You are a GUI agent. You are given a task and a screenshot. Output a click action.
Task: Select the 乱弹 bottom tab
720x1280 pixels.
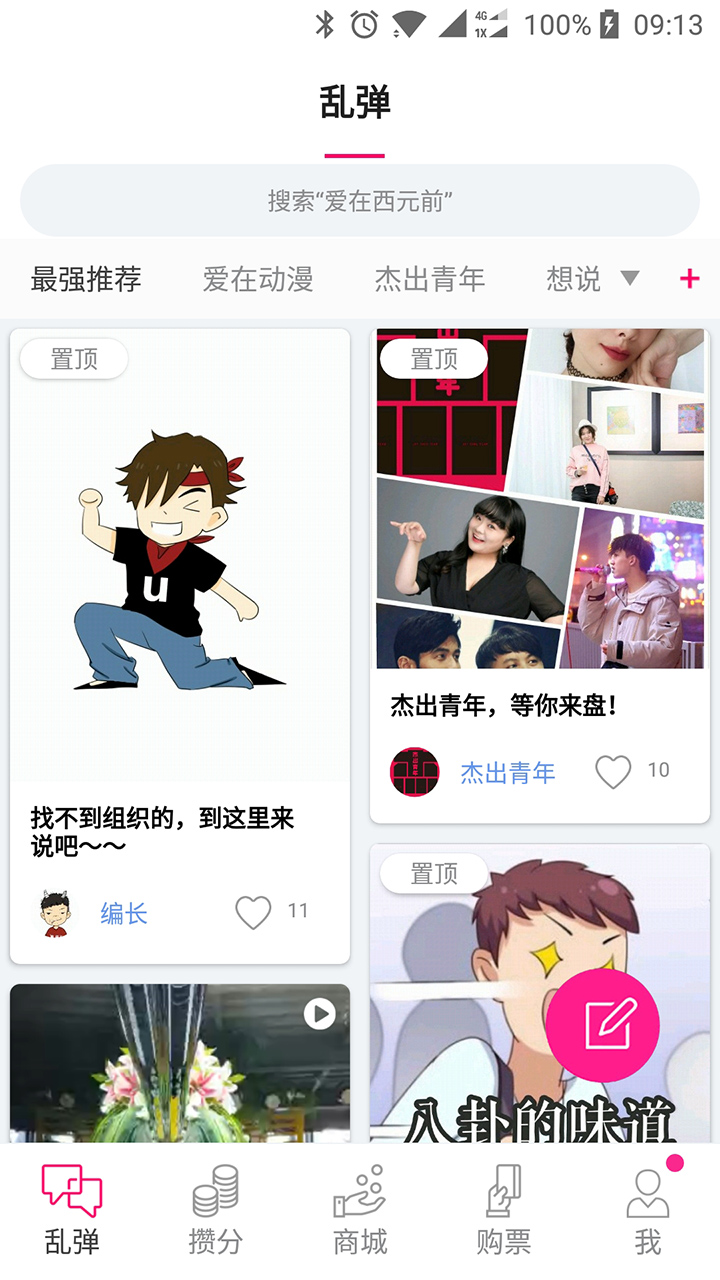(72, 1210)
